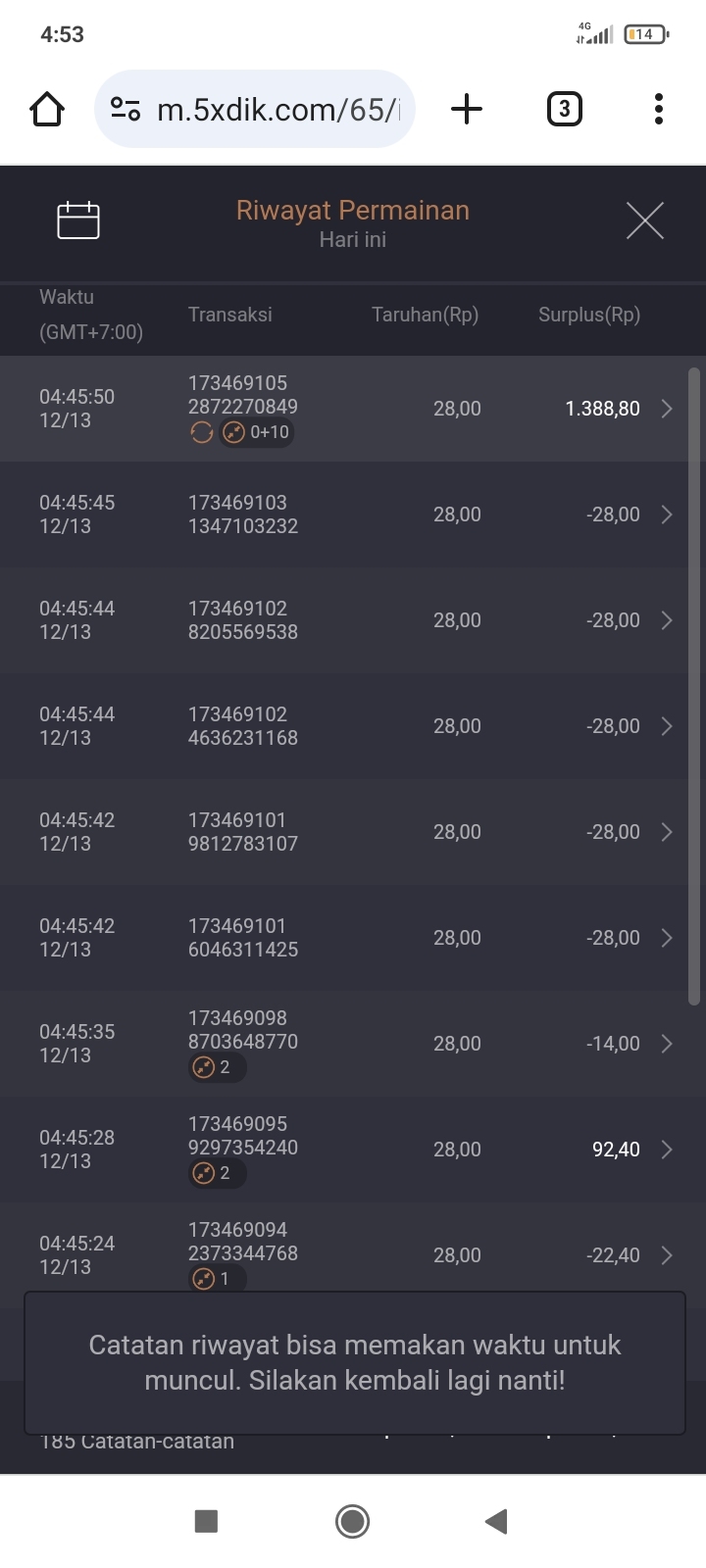Return to the phone home screen
Screen dimensions: 706x1568
click(352, 1521)
